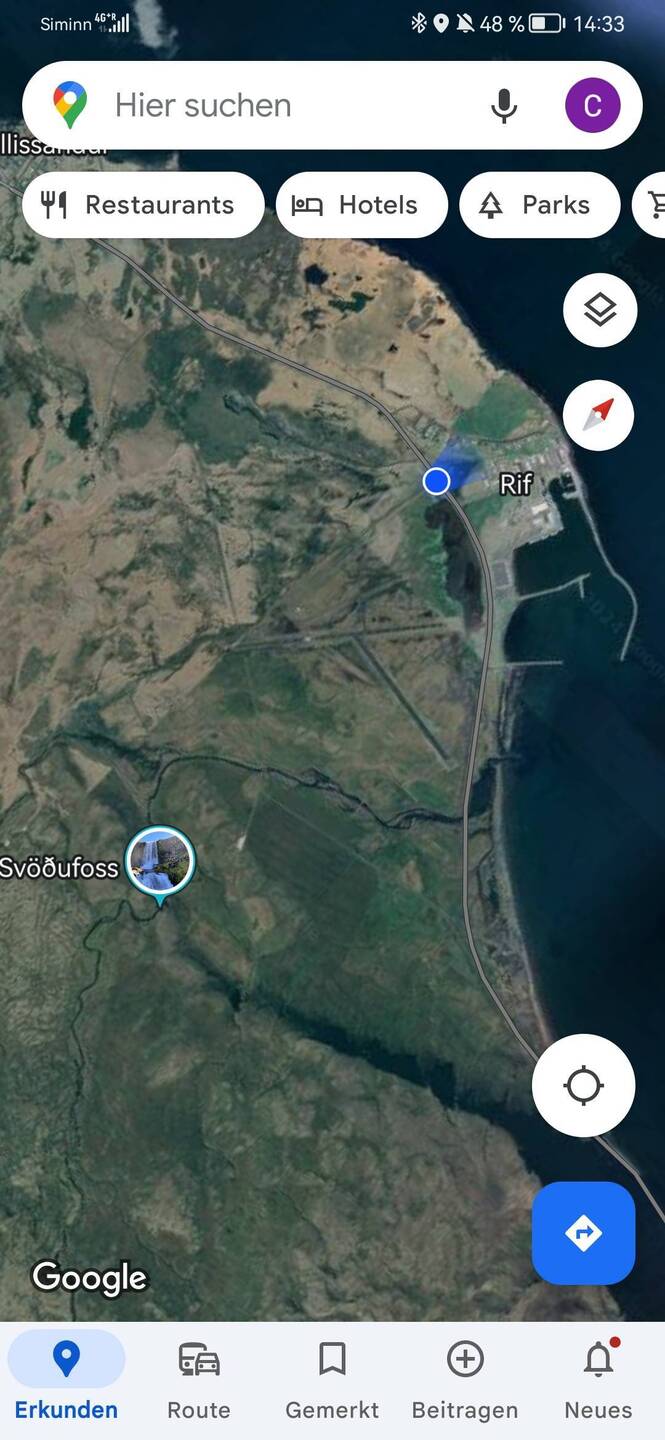Viewport: 665px width, 1440px height.
Task: Check the Neues tab
Action: point(598,1381)
